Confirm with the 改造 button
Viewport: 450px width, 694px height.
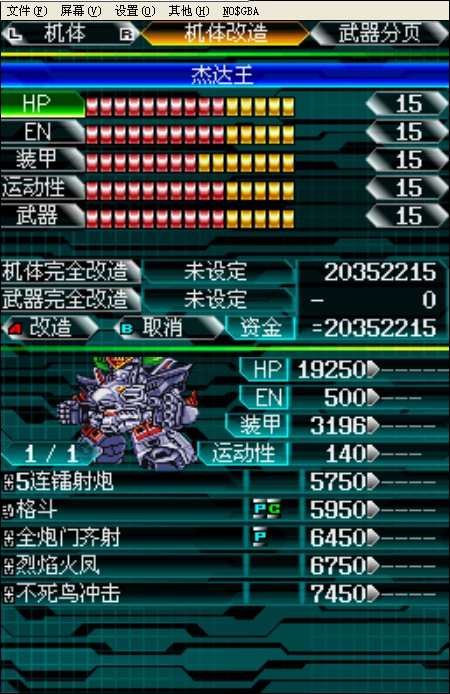(50, 328)
